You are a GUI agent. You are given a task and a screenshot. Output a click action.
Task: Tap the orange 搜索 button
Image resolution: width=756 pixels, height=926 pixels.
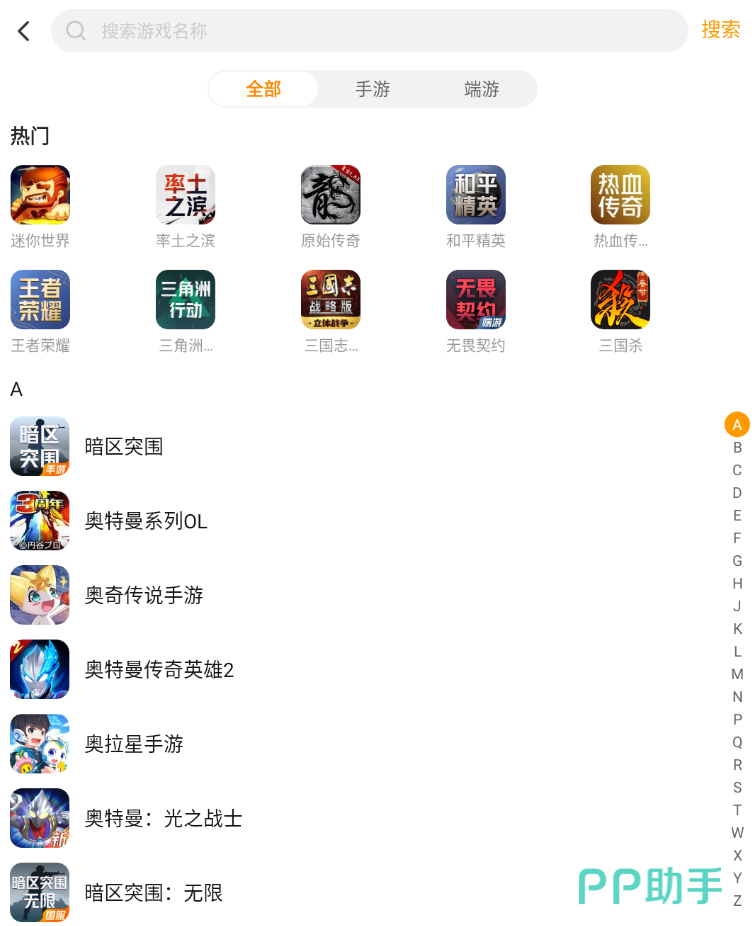(720, 30)
